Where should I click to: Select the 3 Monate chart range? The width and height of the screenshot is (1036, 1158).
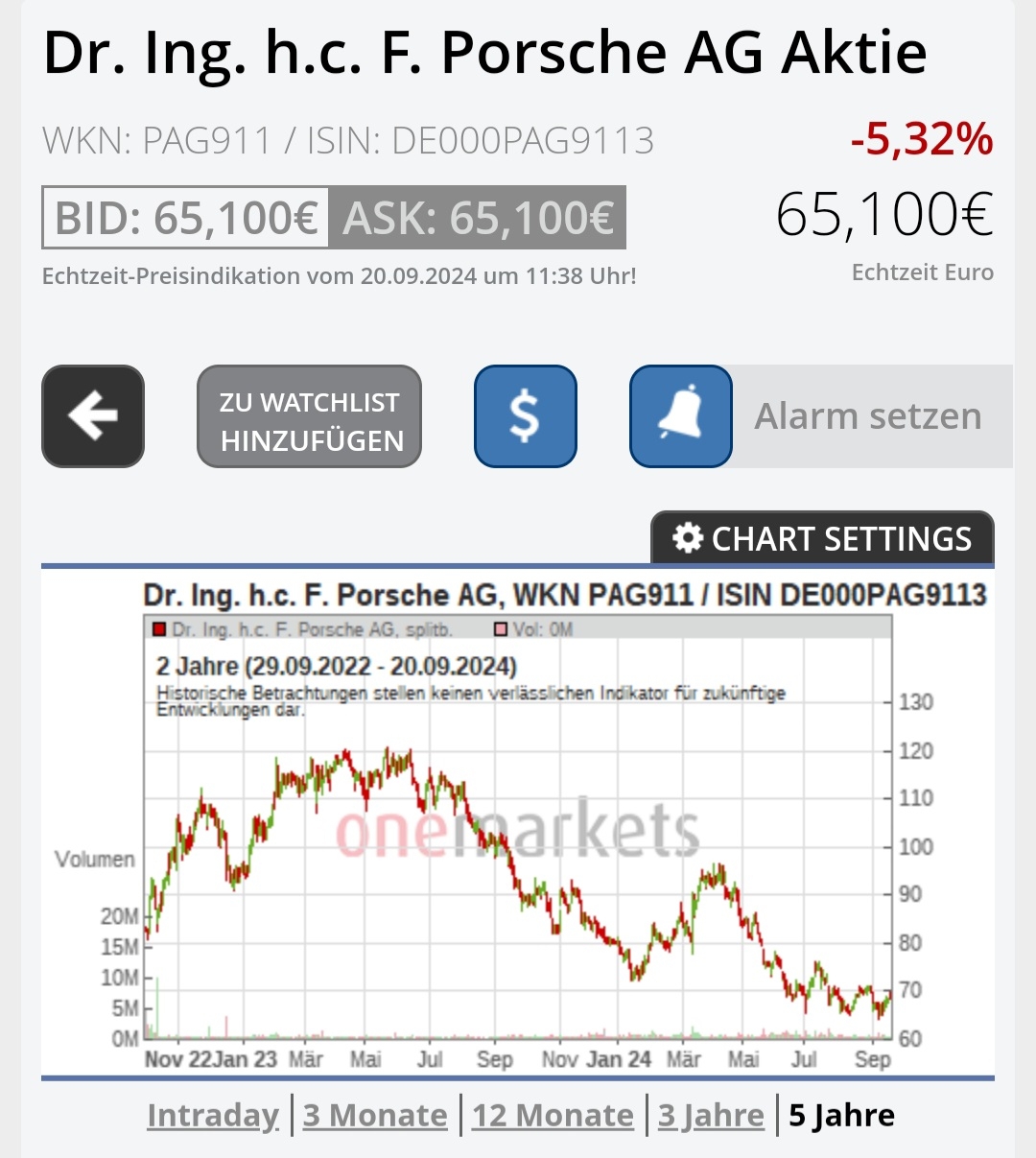tap(375, 1115)
